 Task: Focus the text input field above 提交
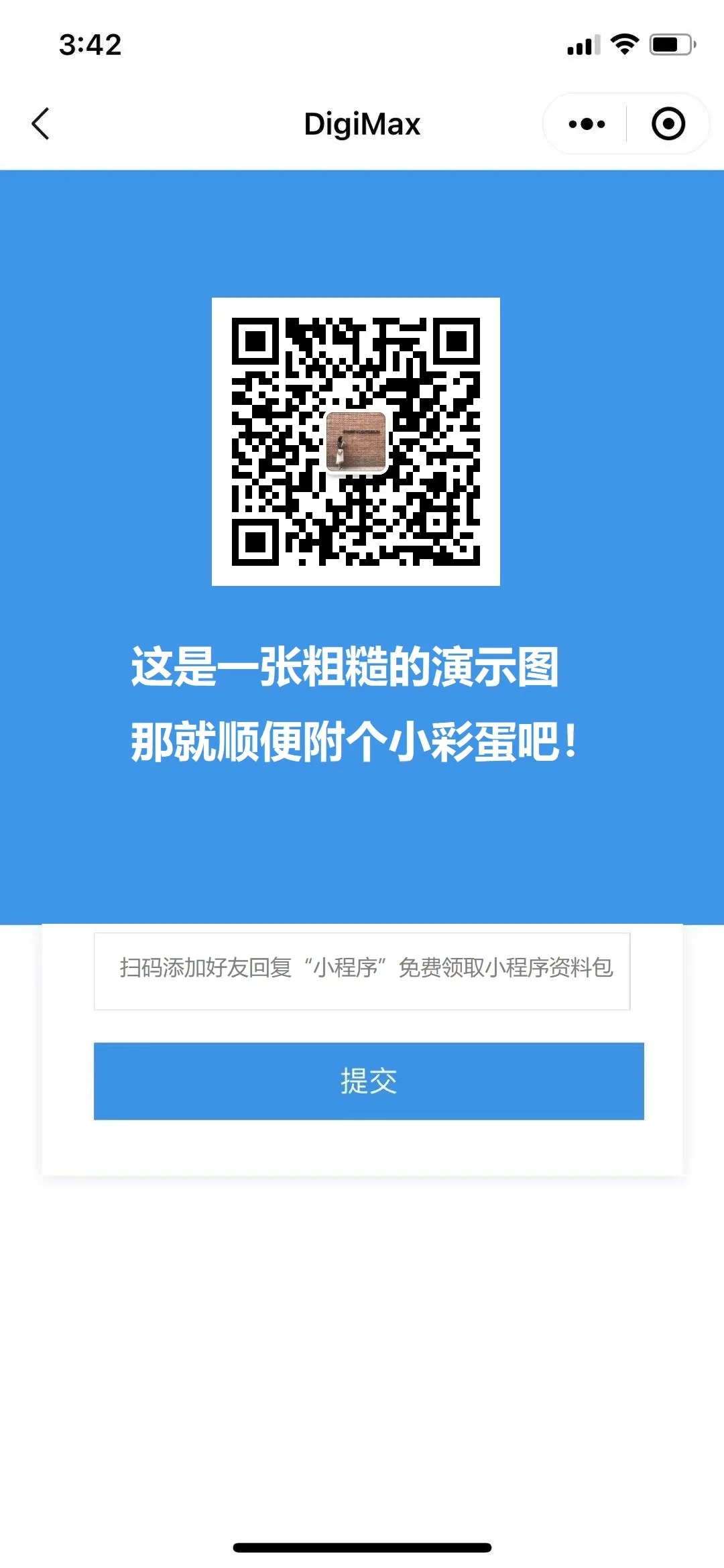[362, 971]
